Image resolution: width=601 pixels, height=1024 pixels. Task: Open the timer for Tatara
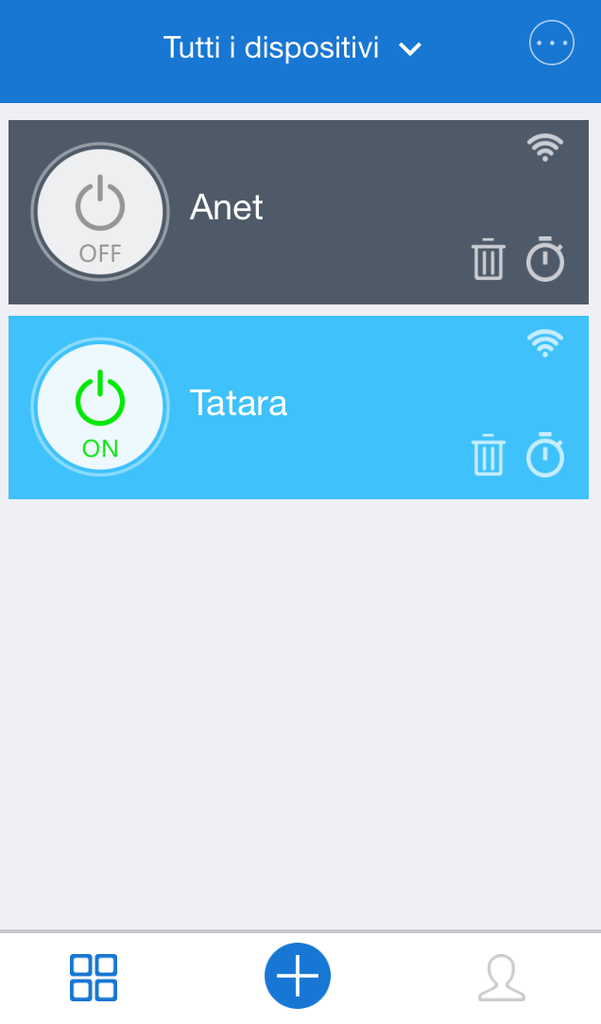[545, 455]
